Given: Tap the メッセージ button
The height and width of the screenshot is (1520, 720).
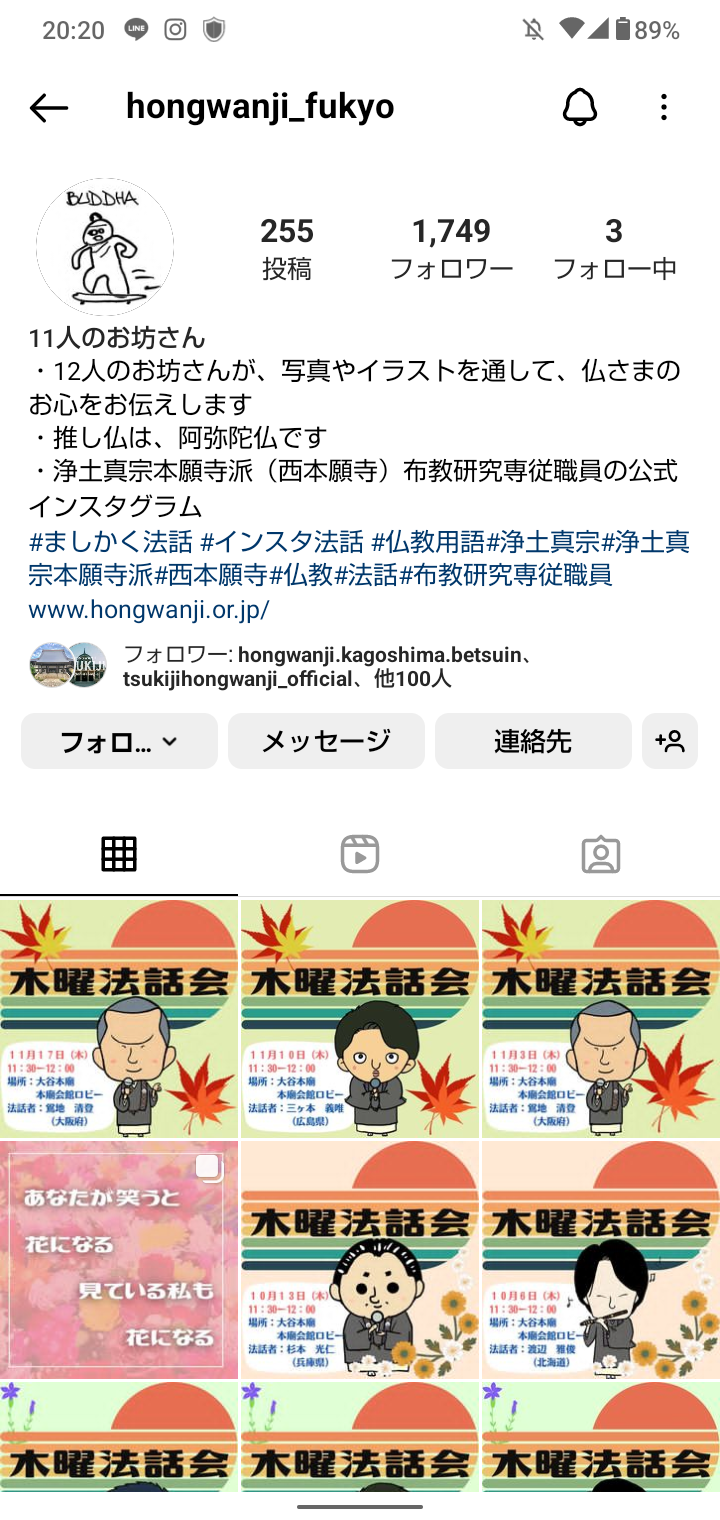Looking at the screenshot, I should point(326,741).
